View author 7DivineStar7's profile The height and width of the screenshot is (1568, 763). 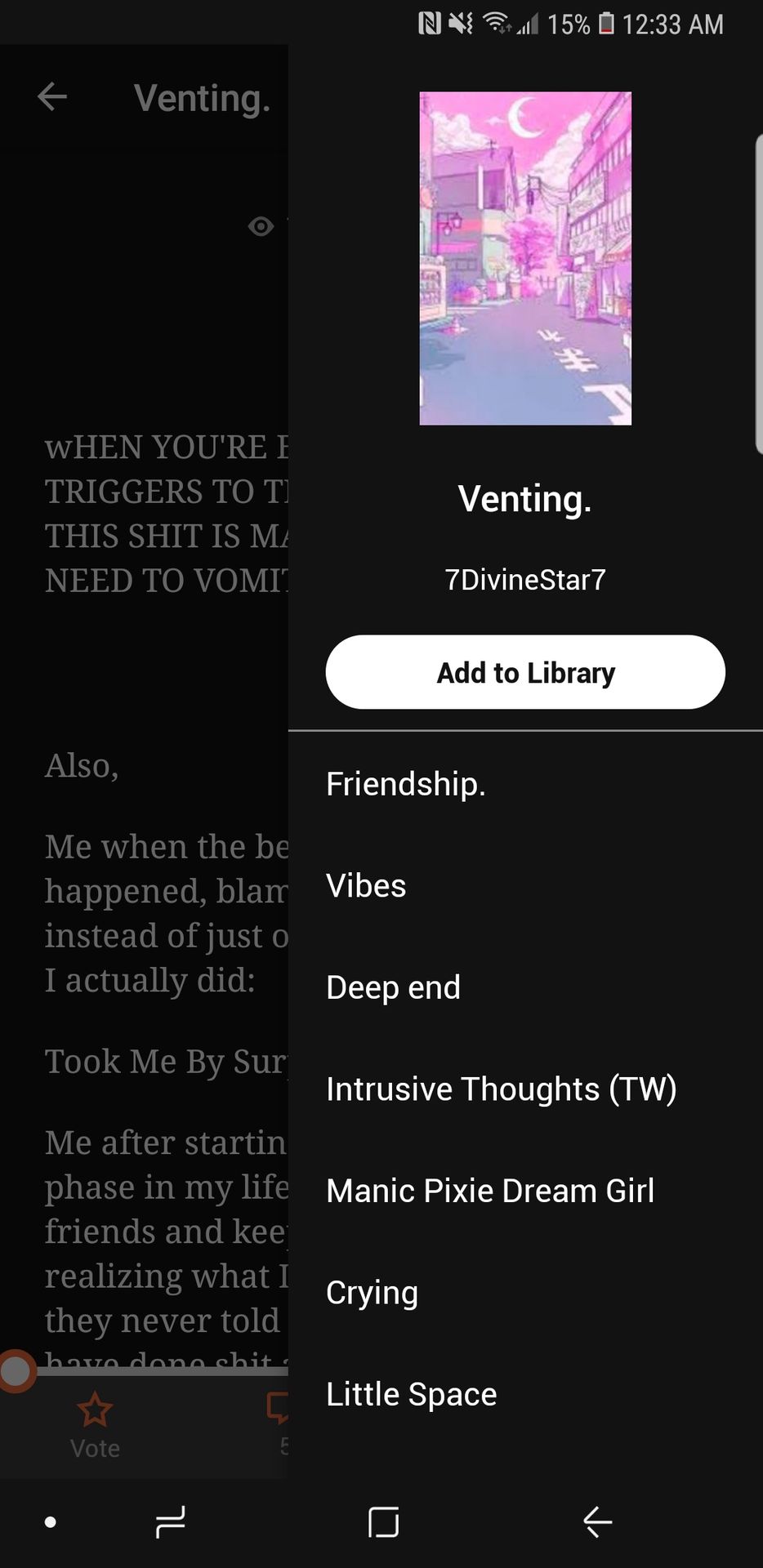524,580
